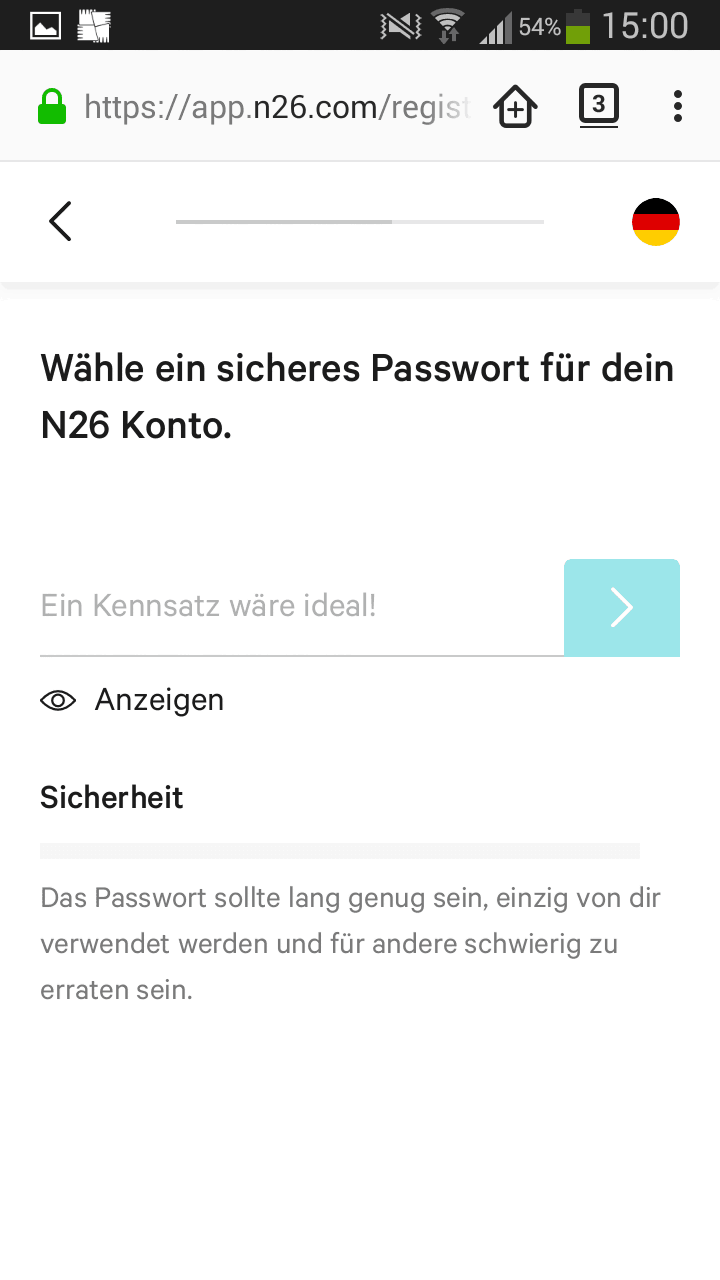Open the browser home plus icon

pyautogui.click(x=516, y=106)
